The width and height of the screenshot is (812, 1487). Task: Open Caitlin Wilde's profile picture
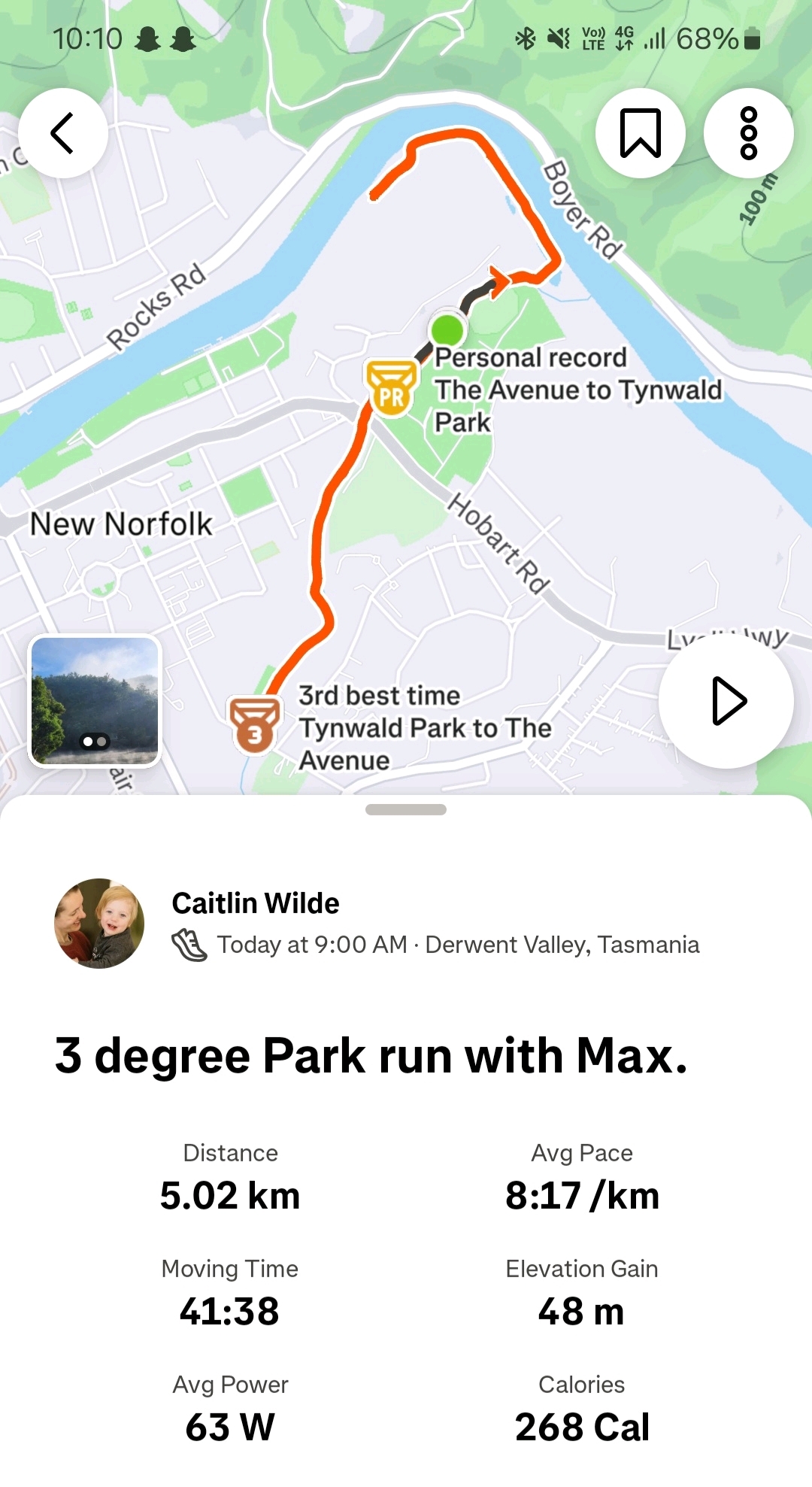99,923
